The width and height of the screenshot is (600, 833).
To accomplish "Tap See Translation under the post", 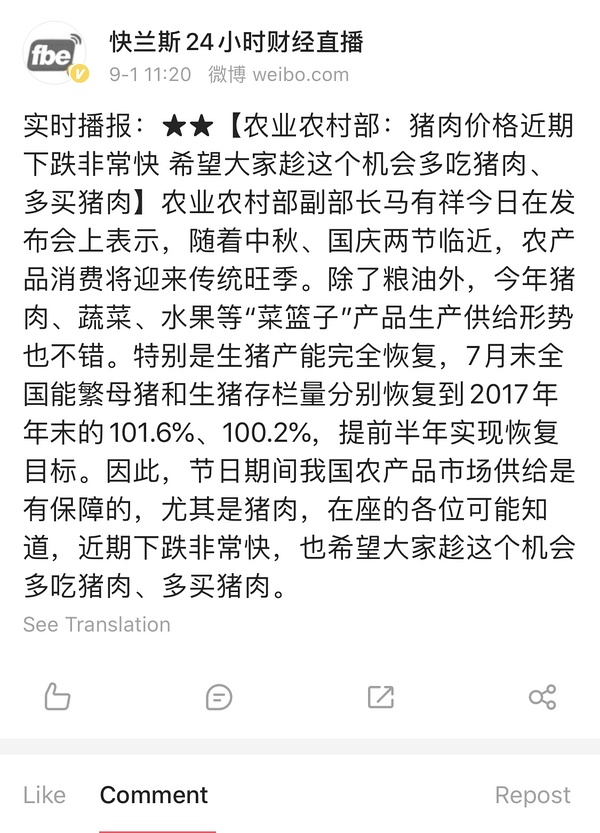I will coord(97,624).
